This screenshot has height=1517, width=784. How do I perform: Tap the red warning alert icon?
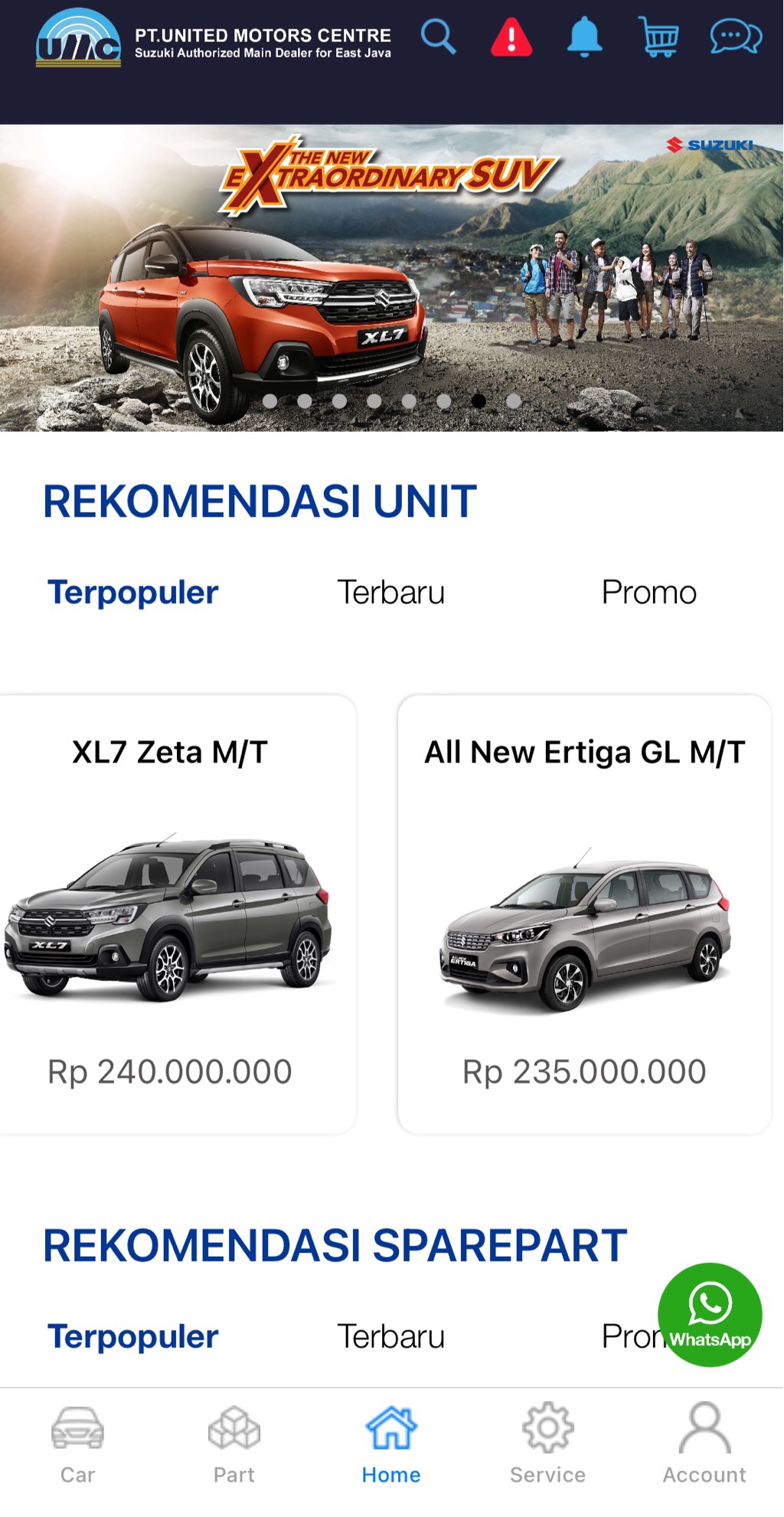pos(511,38)
